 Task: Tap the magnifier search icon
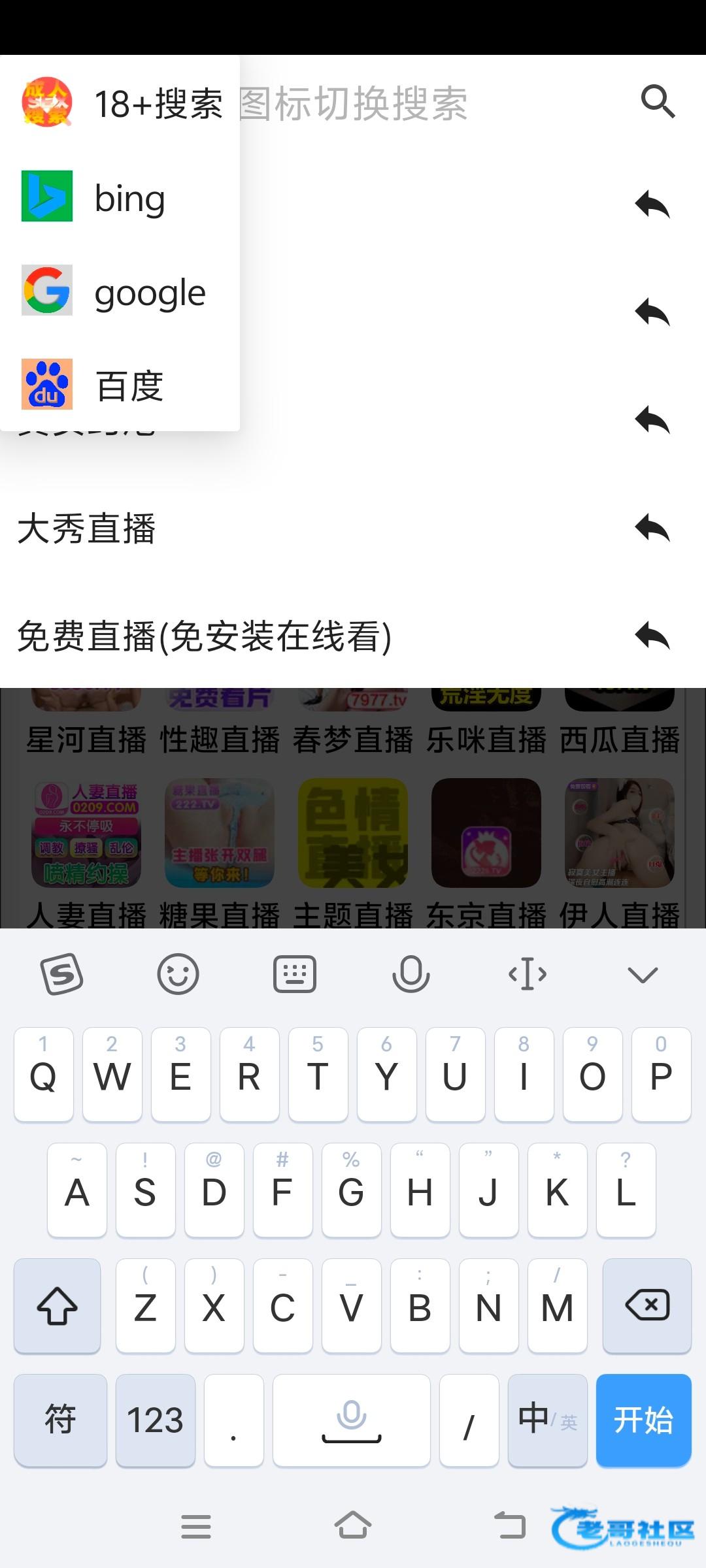(657, 102)
